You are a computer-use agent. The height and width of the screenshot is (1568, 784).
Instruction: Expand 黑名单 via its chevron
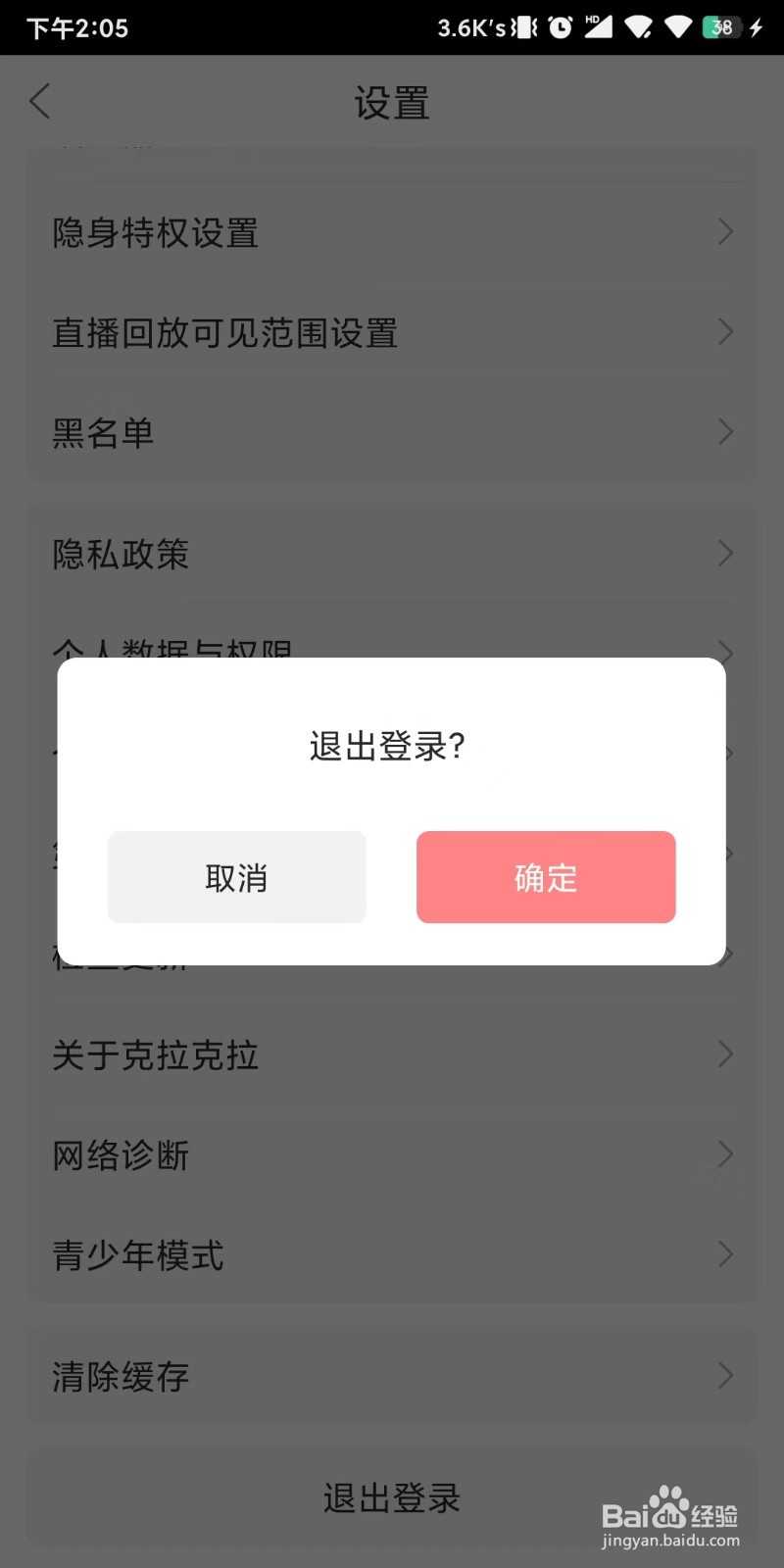[725, 432]
